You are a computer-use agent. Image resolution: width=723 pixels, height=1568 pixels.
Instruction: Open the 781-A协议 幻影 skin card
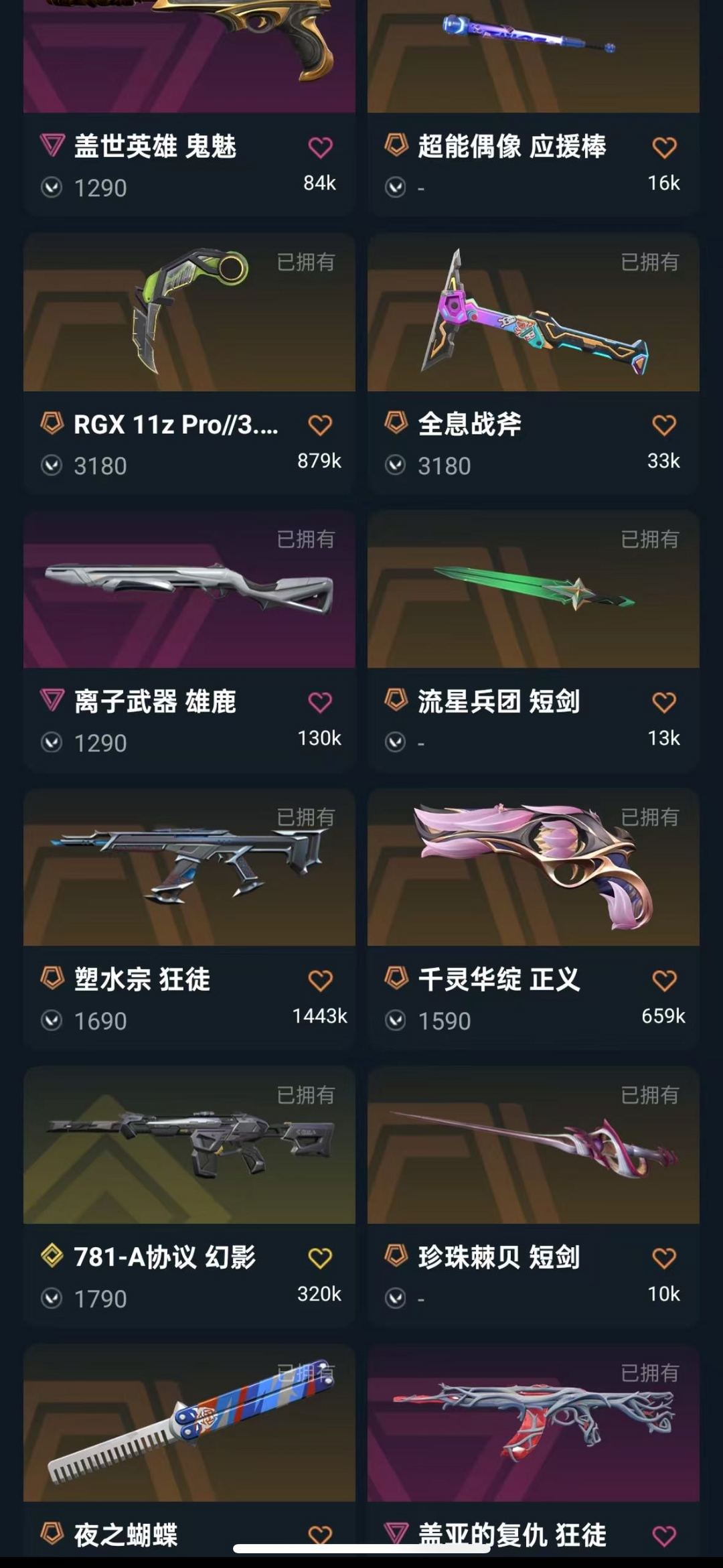[x=189, y=1198]
